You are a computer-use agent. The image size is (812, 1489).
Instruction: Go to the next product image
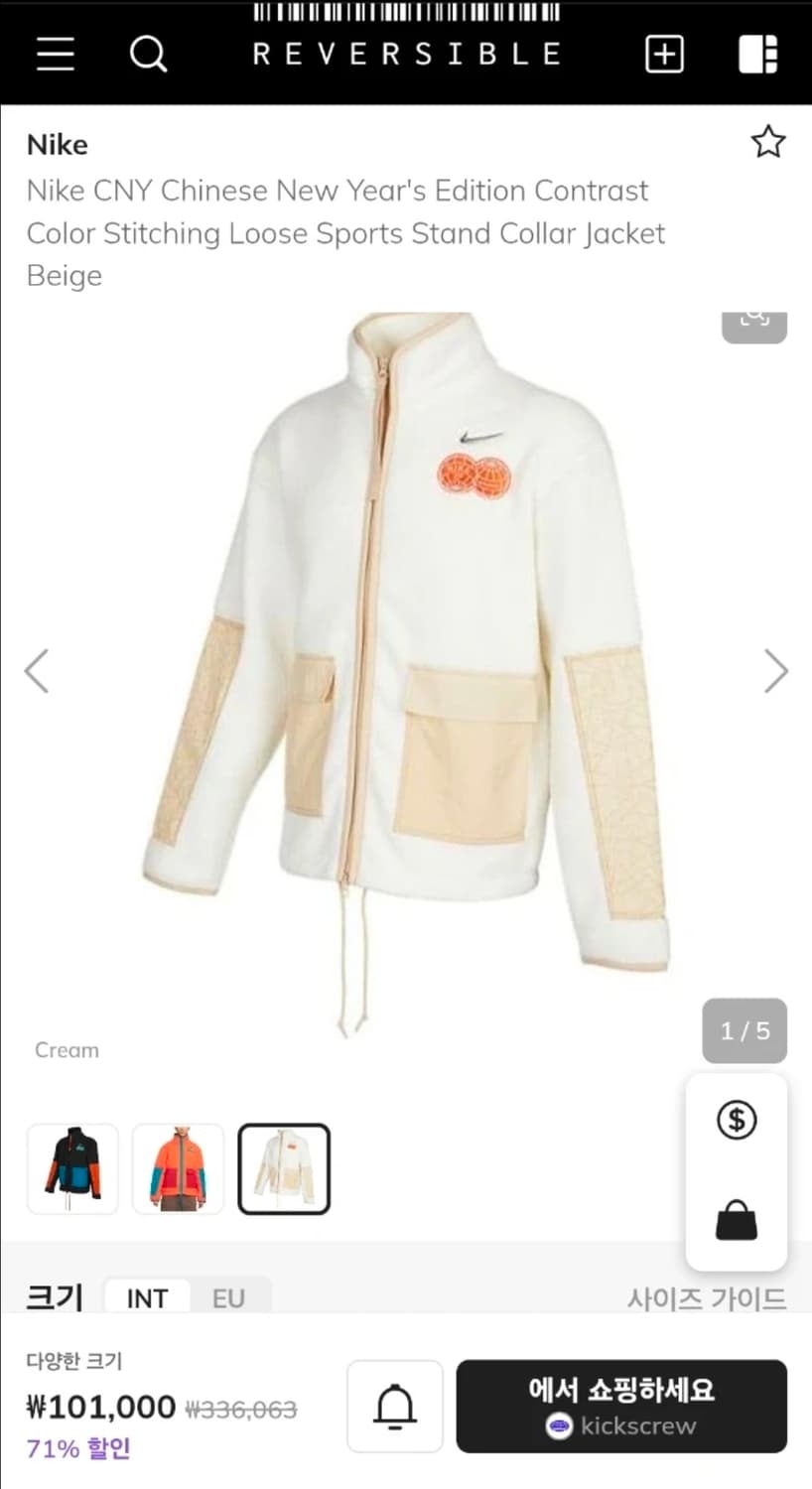point(775,671)
